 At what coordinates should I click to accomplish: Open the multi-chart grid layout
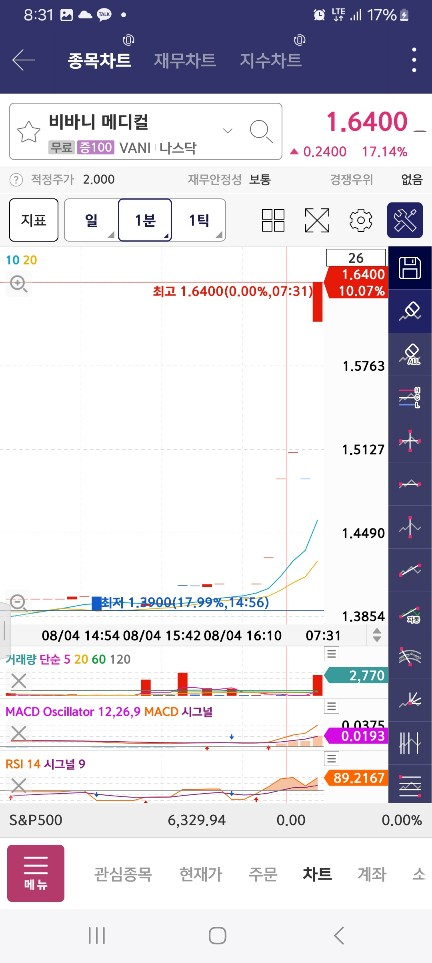click(273, 220)
